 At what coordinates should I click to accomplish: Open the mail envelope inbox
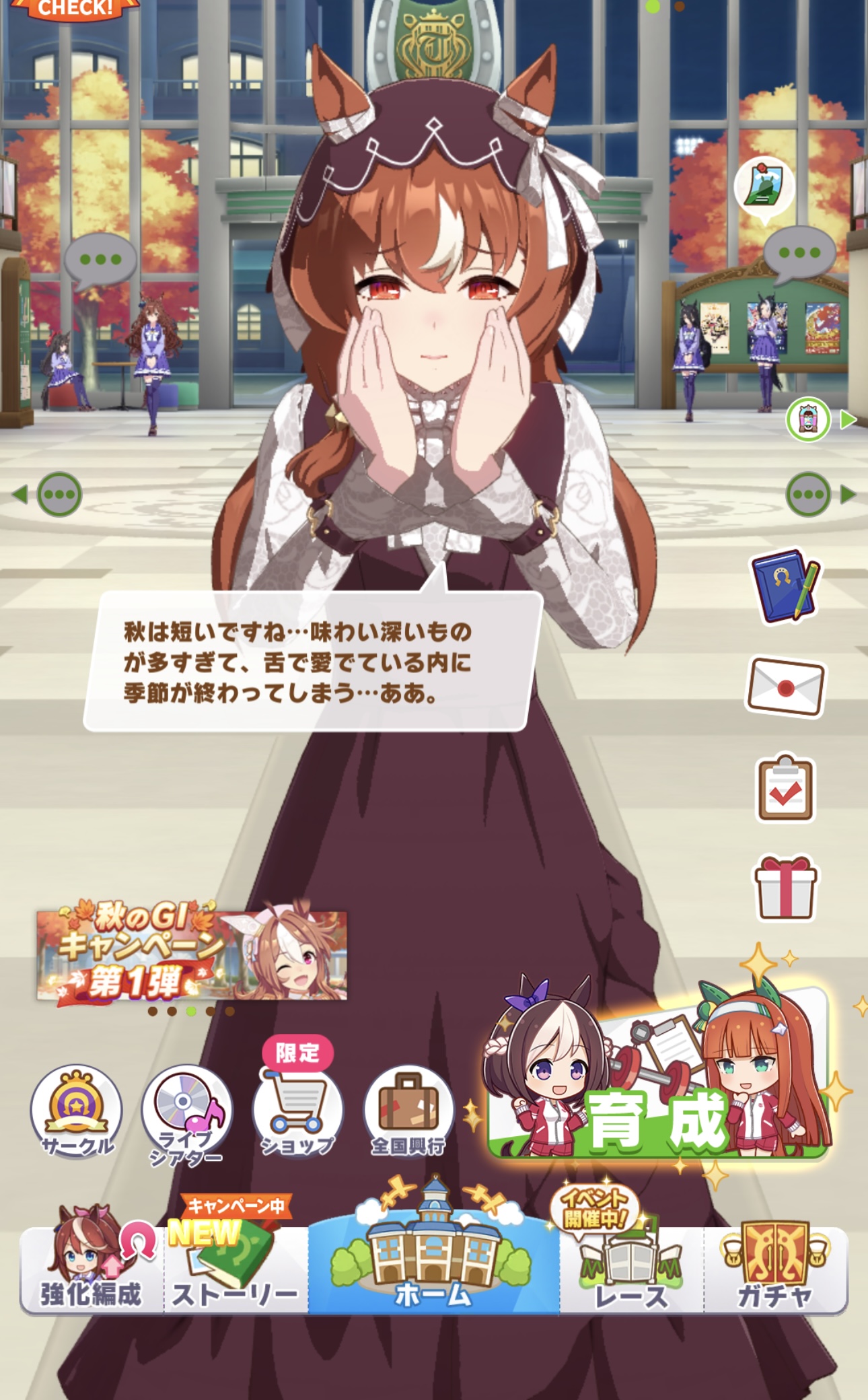point(785,687)
